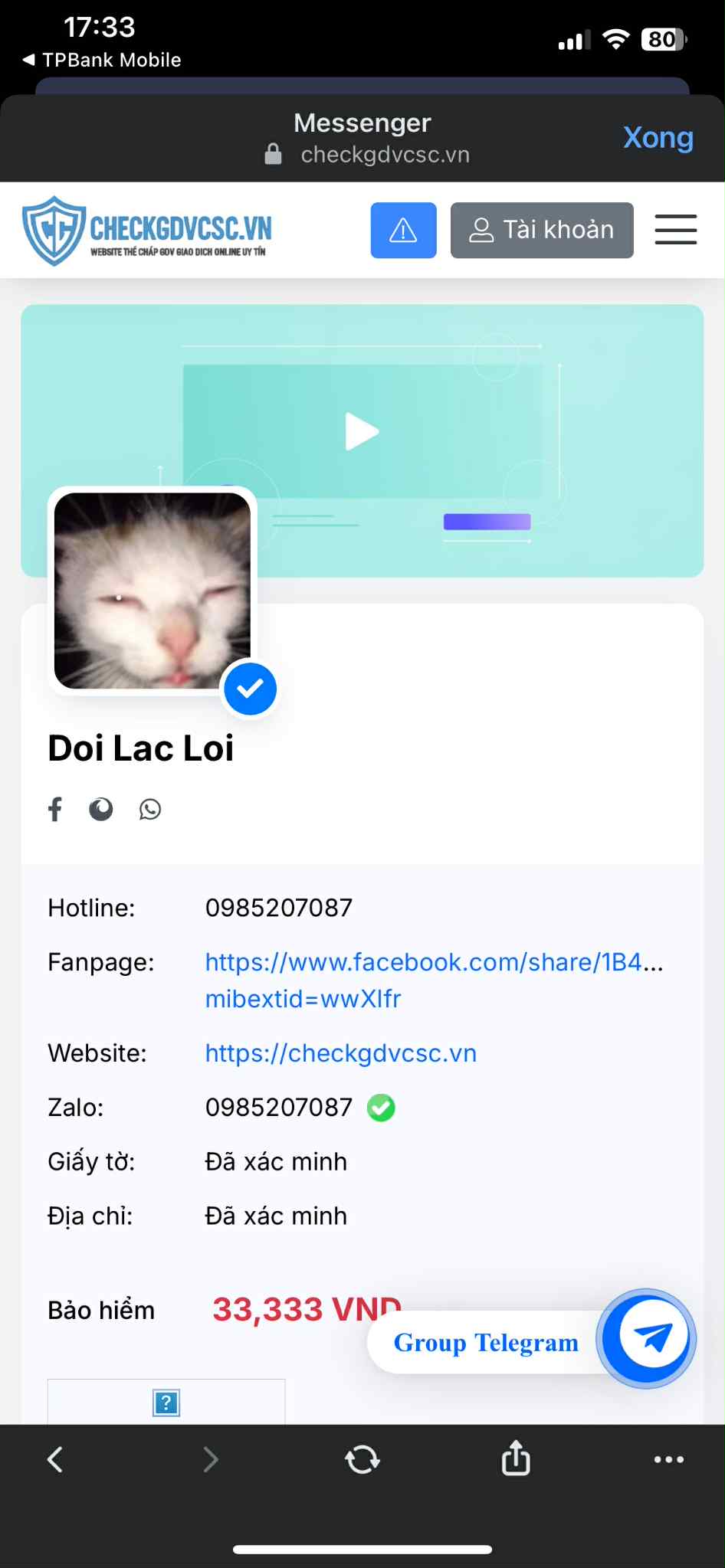The height and width of the screenshot is (1568, 725).
Task: Open Tài khoản account button
Action: [542, 231]
